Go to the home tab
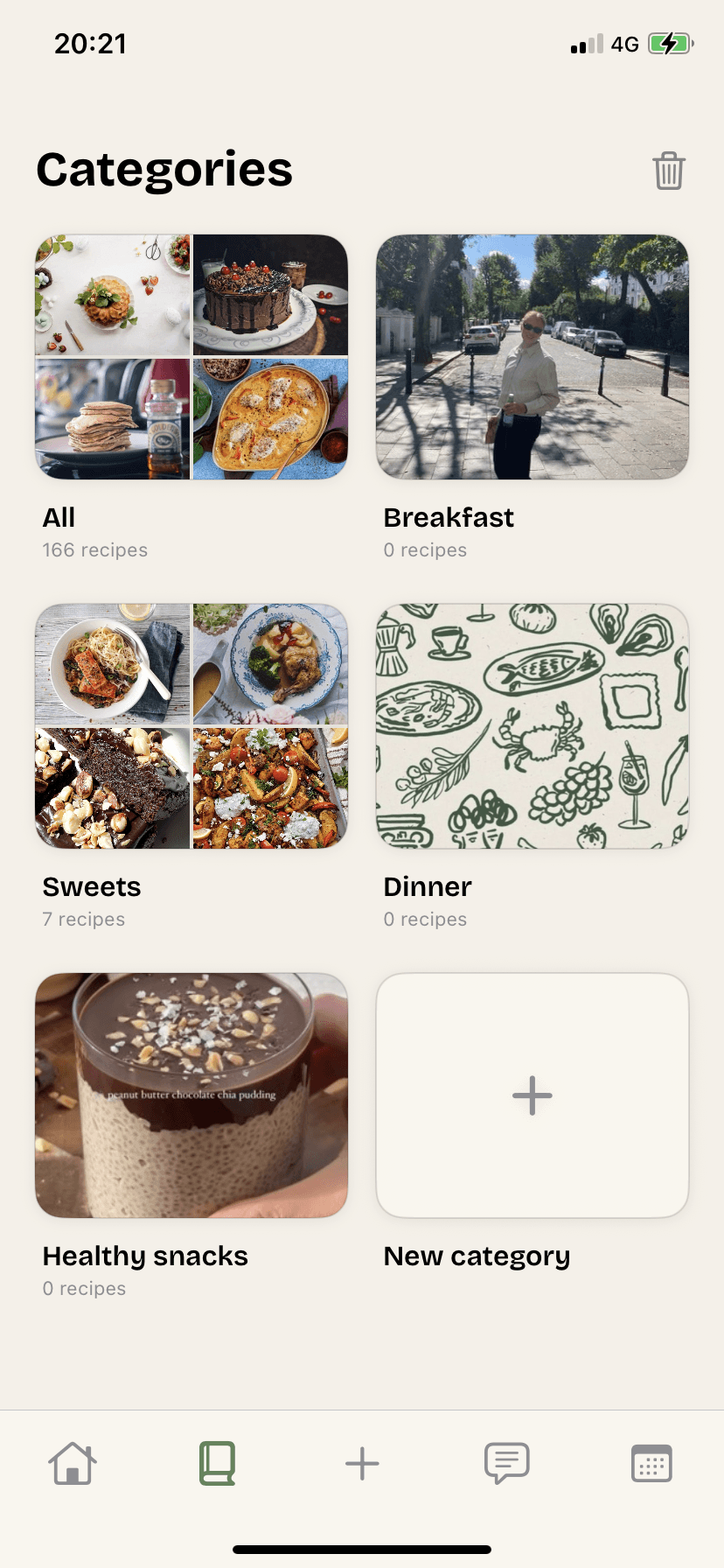724x1568 pixels. pyautogui.click(x=73, y=1463)
